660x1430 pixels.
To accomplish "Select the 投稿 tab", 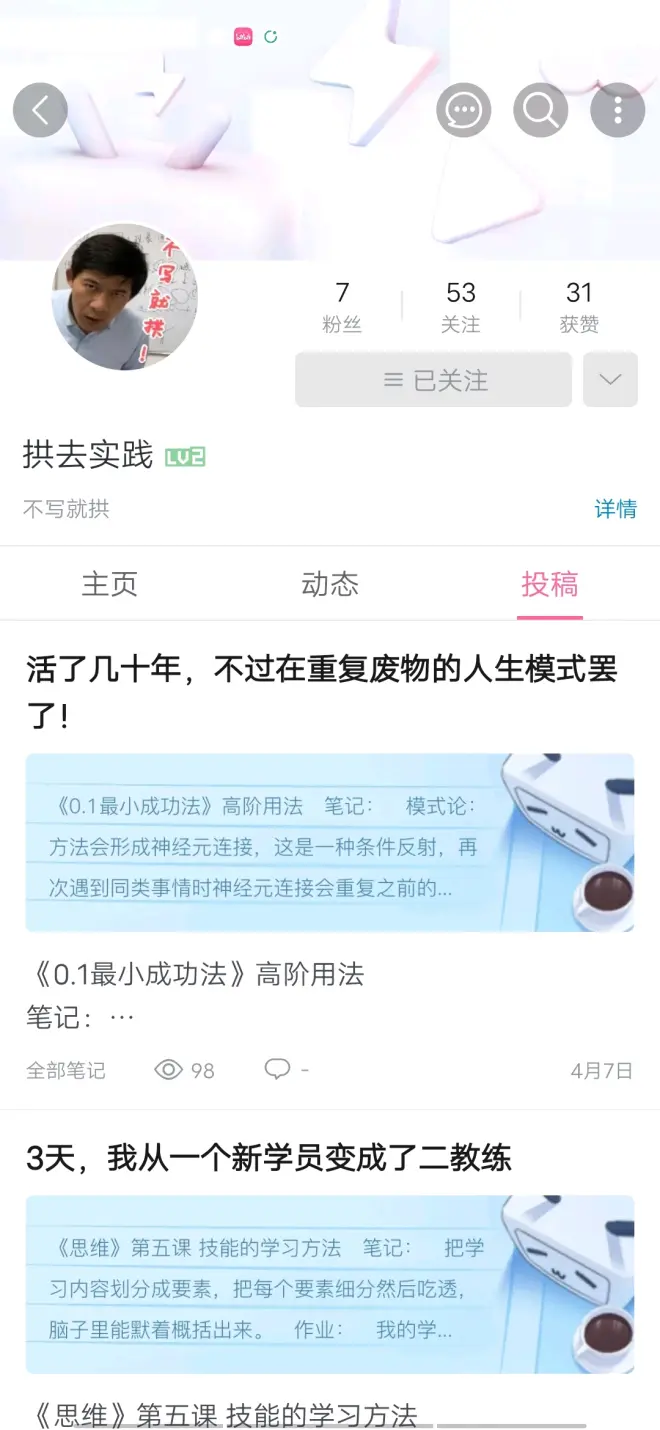I will click(x=549, y=584).
